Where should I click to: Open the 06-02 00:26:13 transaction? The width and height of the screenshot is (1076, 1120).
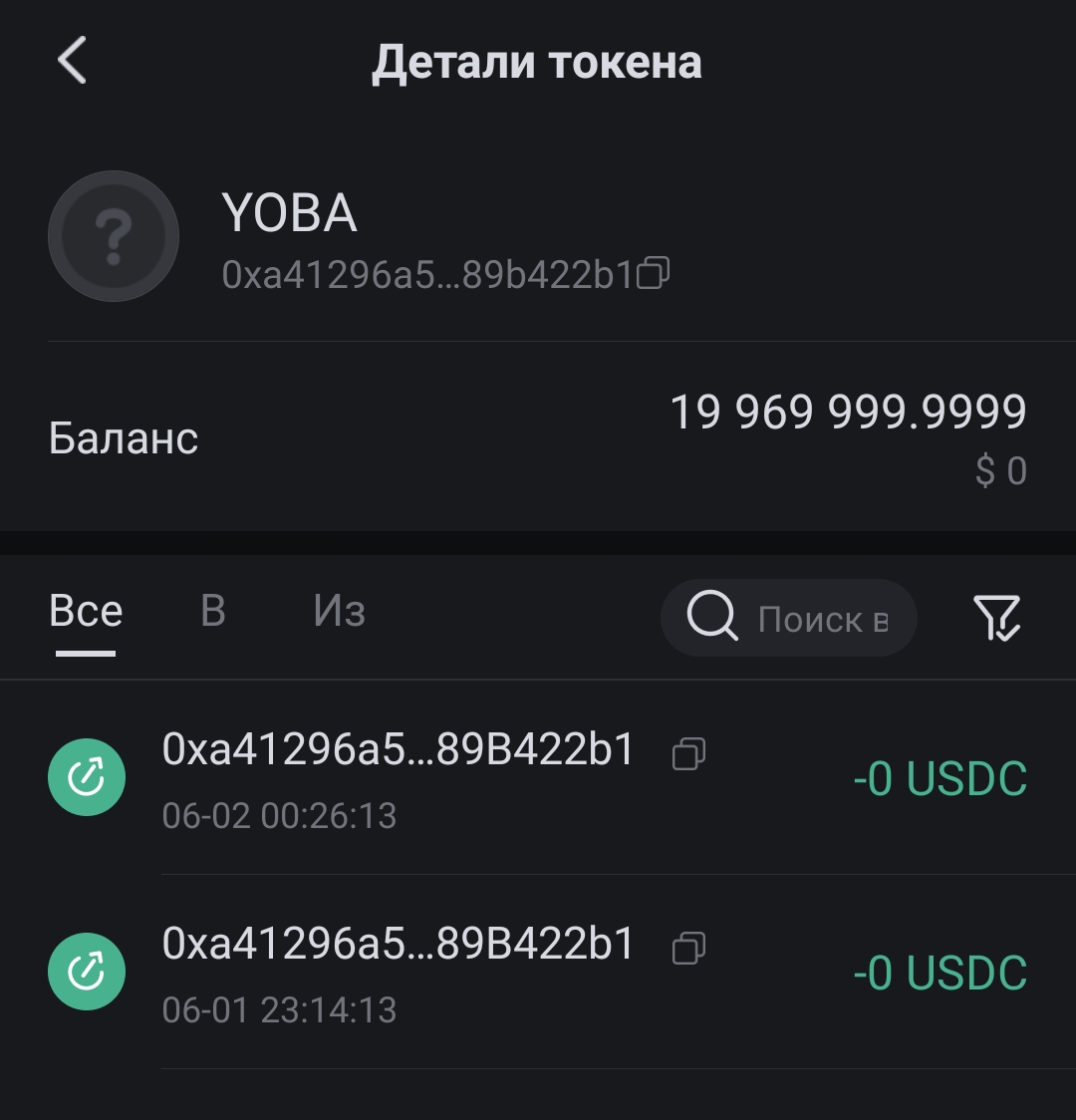[x=399, y=777]
